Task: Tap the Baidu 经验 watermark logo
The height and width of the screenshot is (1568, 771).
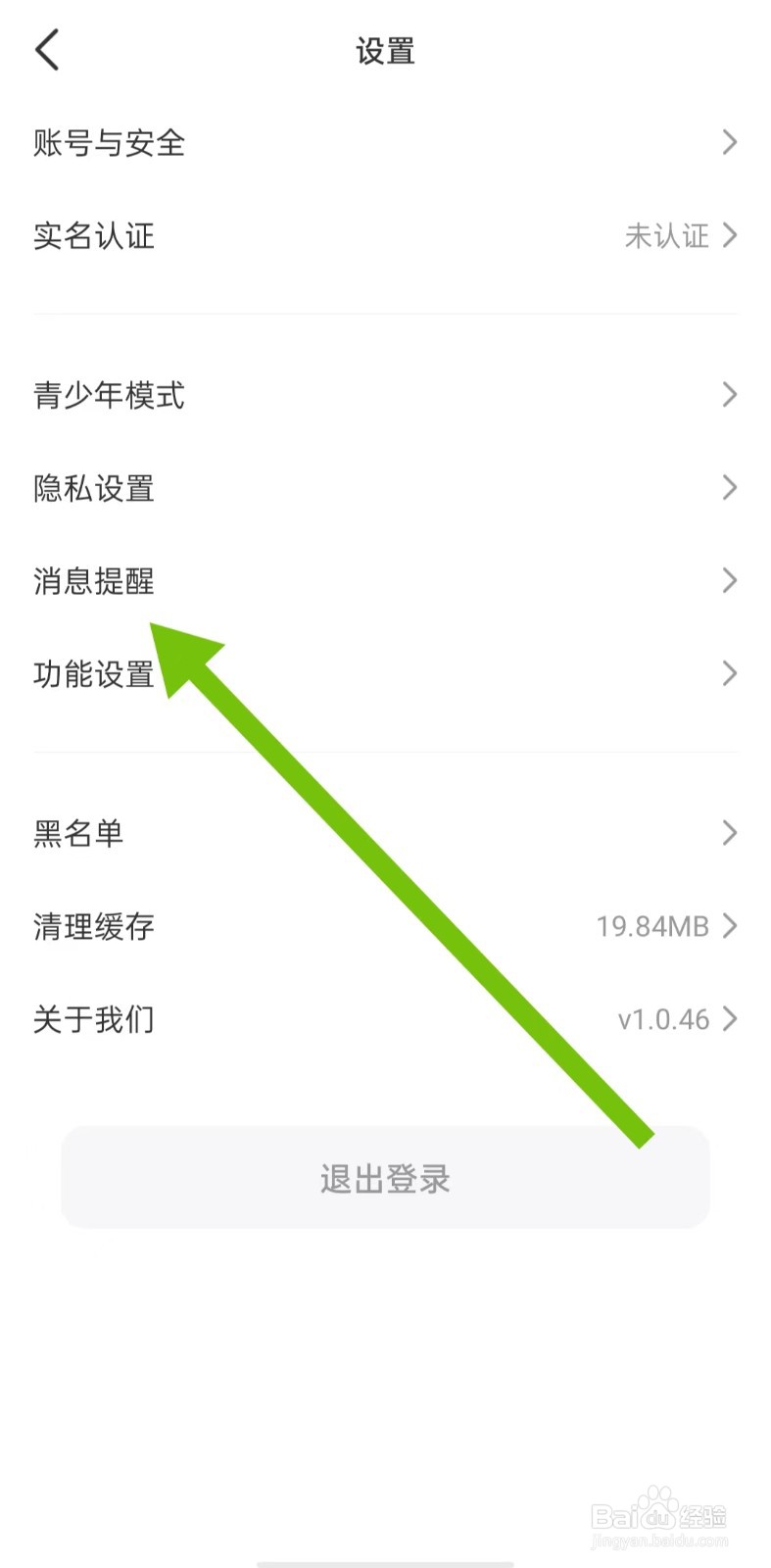Action: [x=657, y=1514]
